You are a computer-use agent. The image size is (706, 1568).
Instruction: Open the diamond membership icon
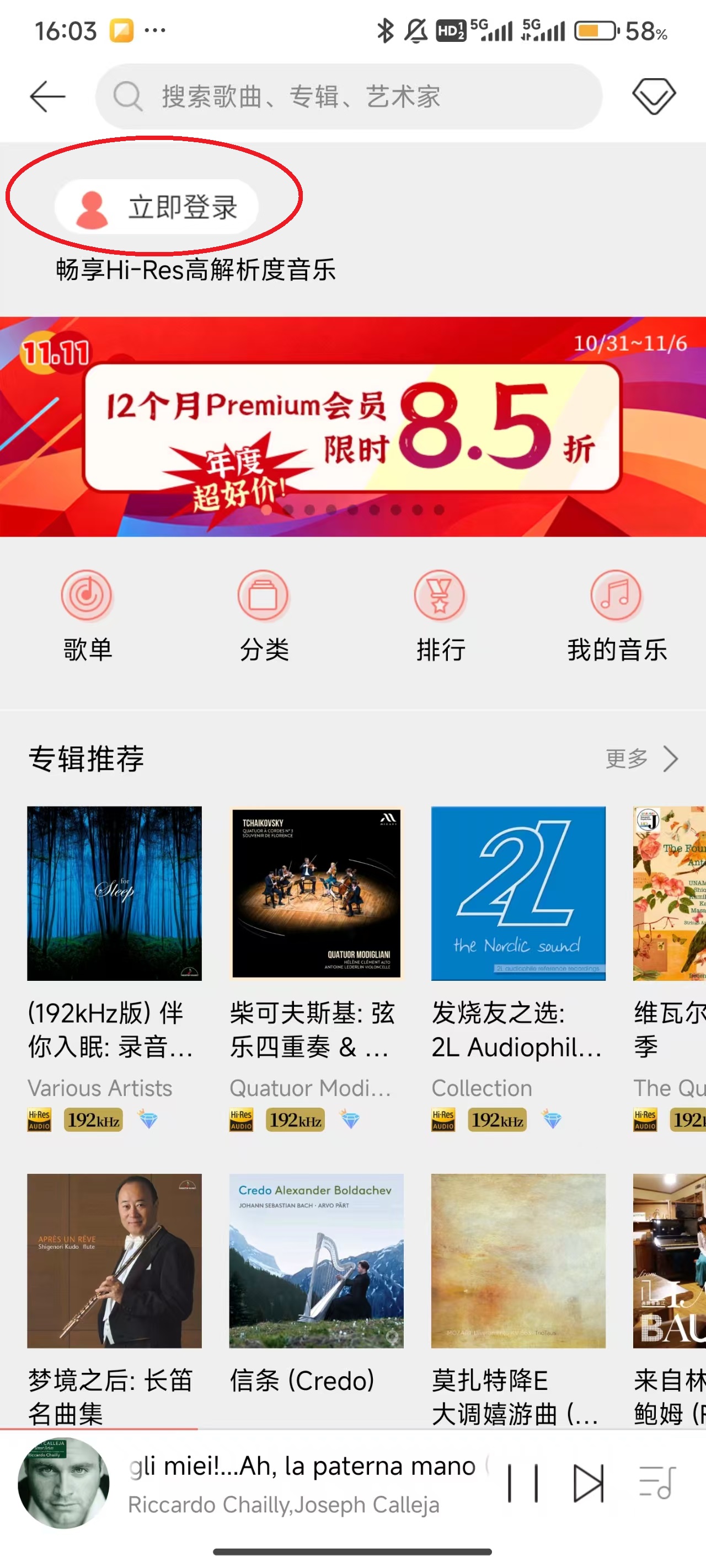[x=653, y=96]
